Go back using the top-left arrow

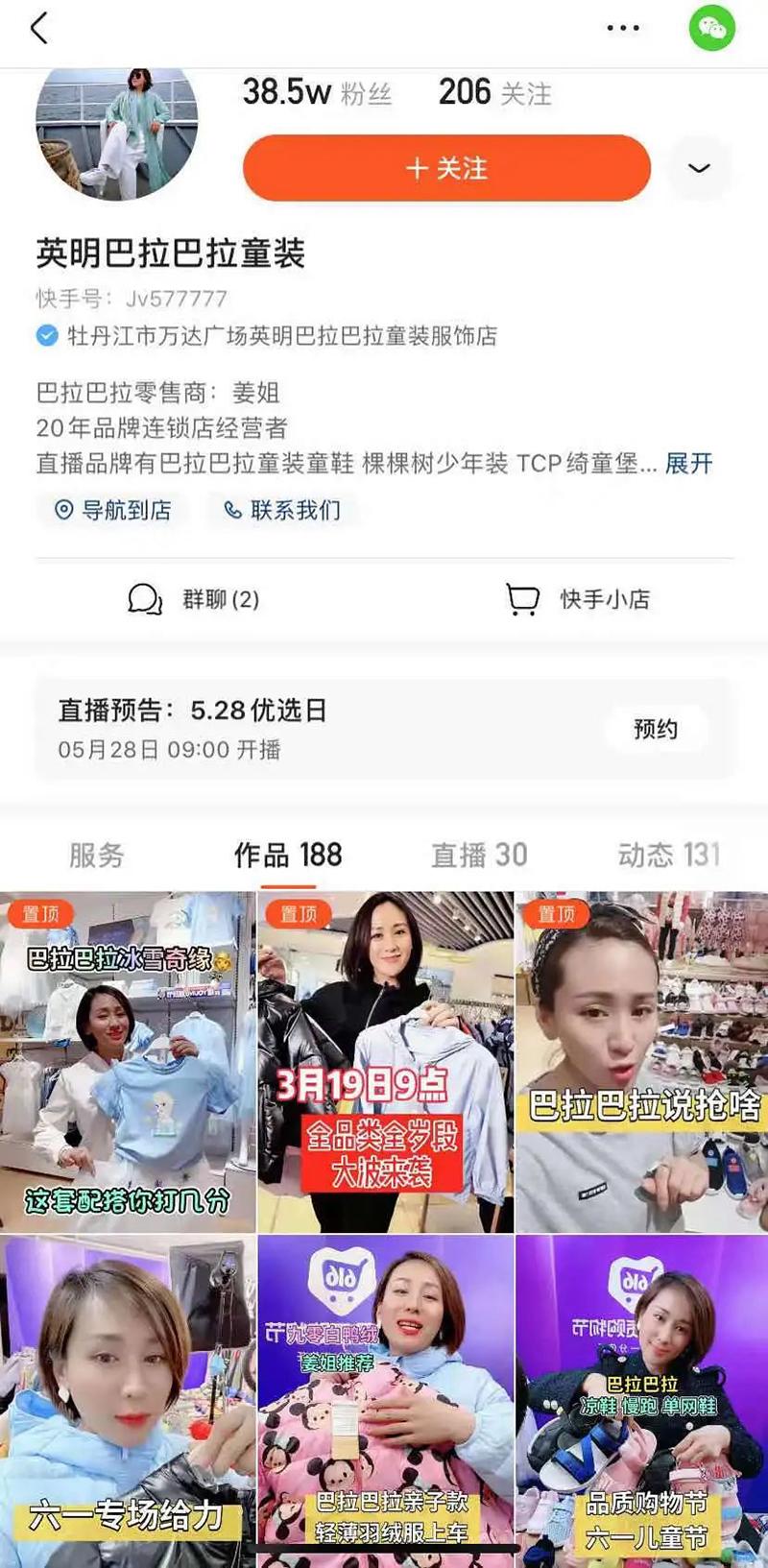pyautogui.click(x=39, y=28)
